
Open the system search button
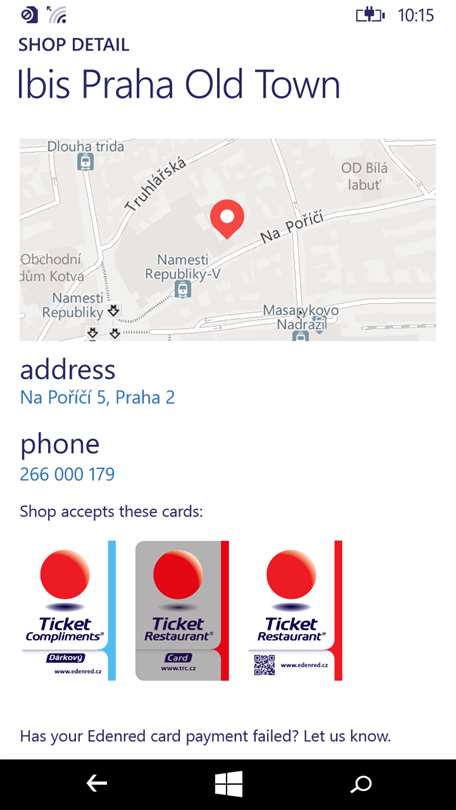point(360,784)
